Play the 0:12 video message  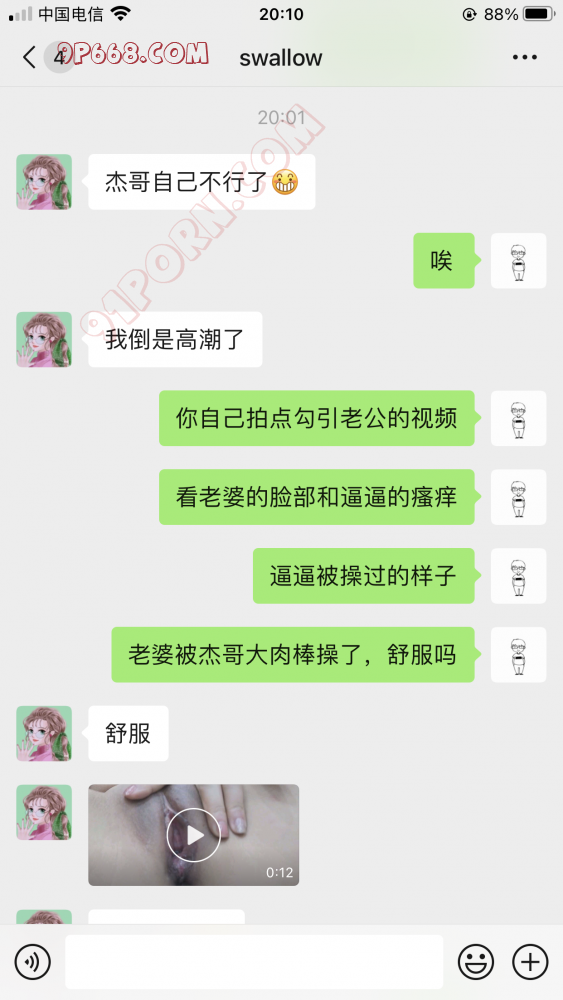click(x=193, y=835)
